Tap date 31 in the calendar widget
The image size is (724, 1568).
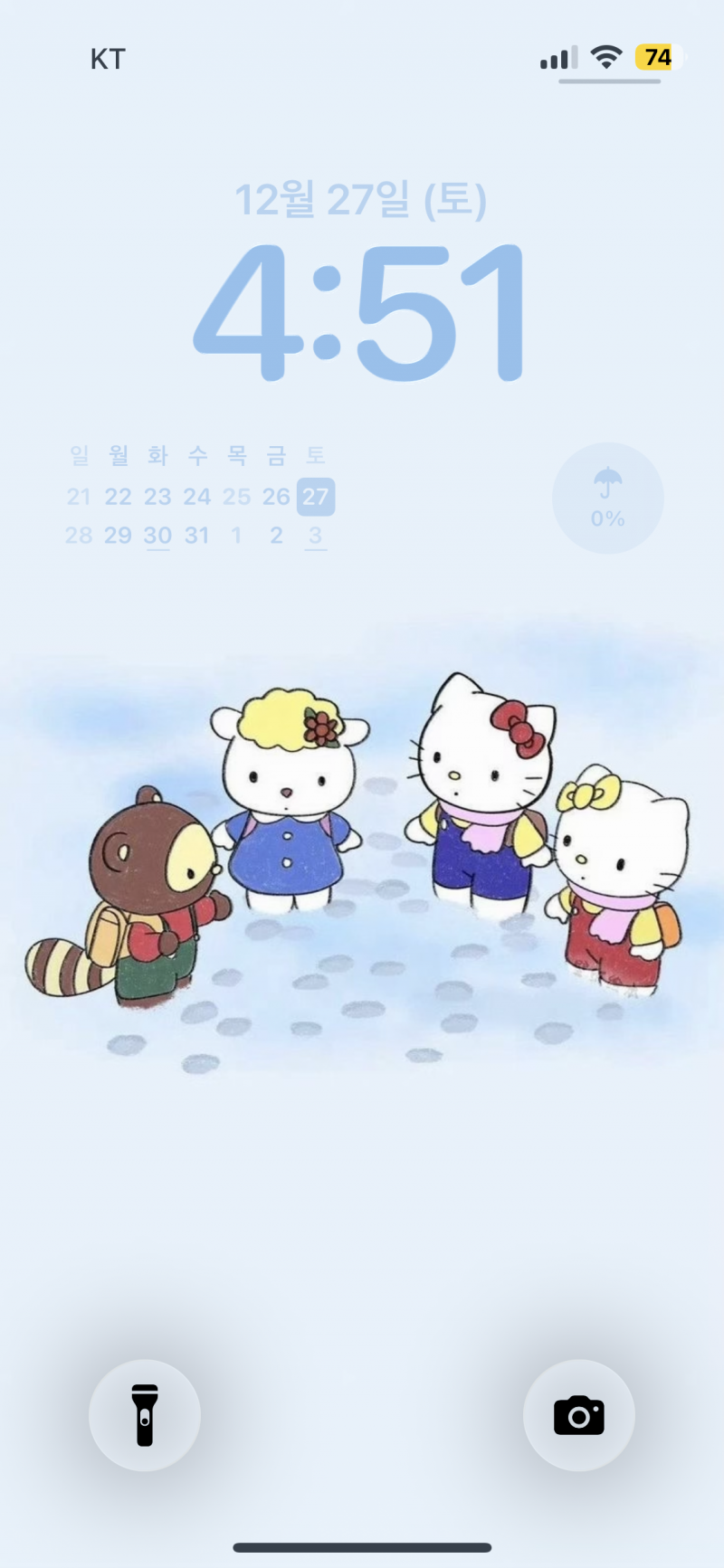pyautogui.click(x=197, y=535)
